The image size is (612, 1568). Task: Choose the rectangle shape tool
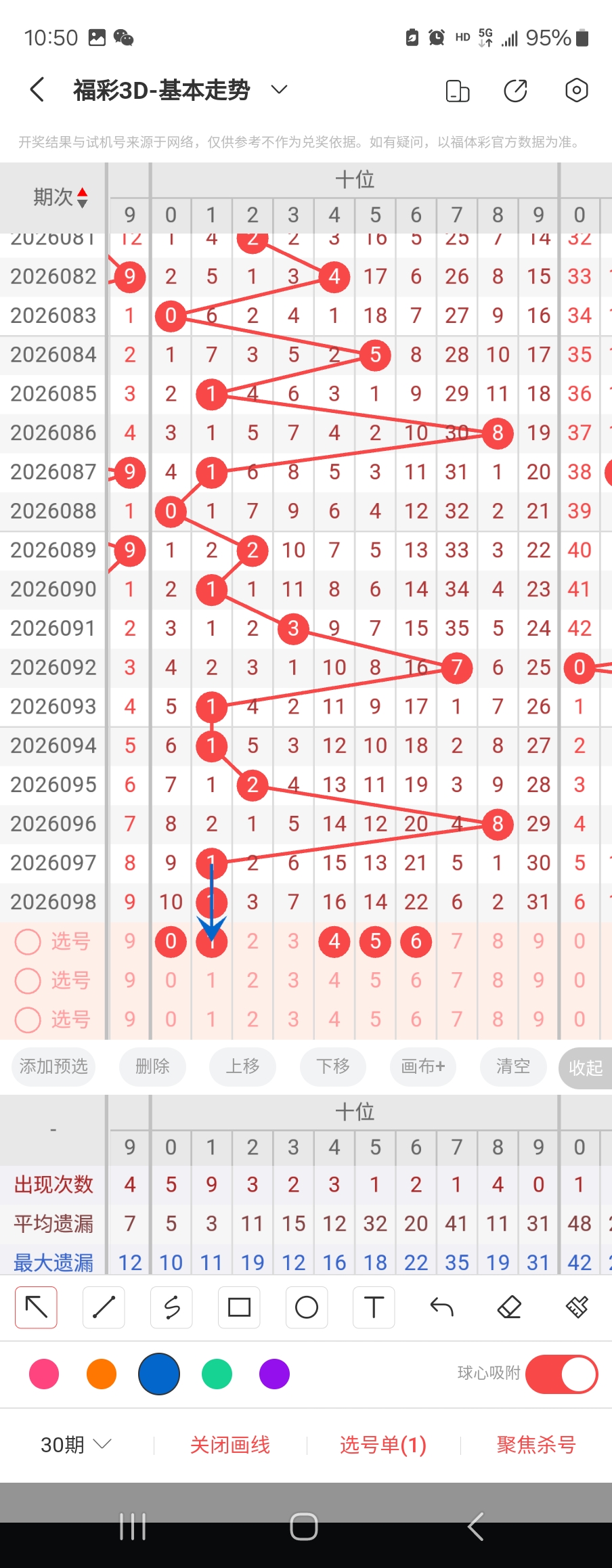[239, 1307]
